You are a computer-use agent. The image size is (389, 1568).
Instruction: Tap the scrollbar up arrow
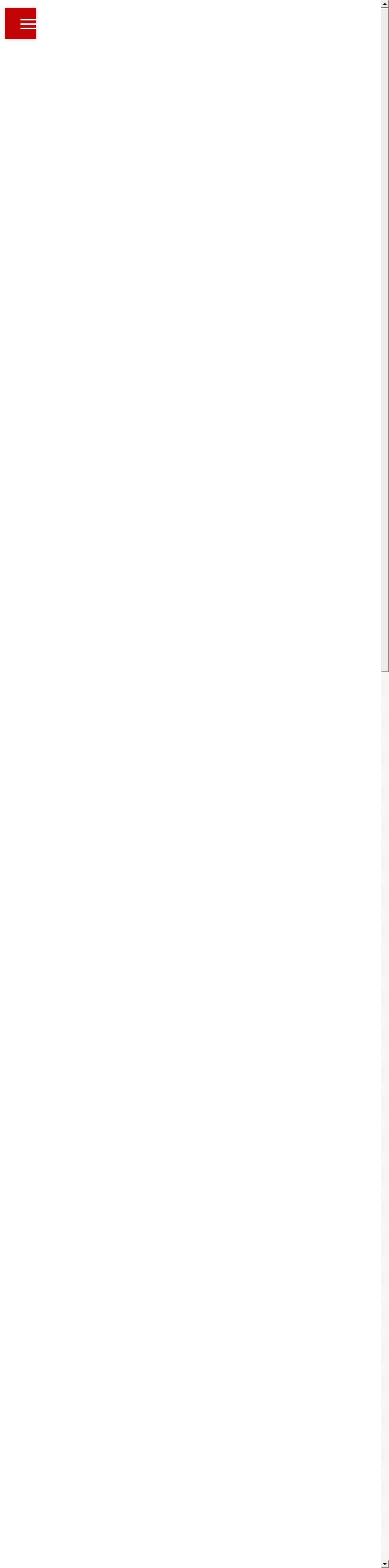point(384,4)
